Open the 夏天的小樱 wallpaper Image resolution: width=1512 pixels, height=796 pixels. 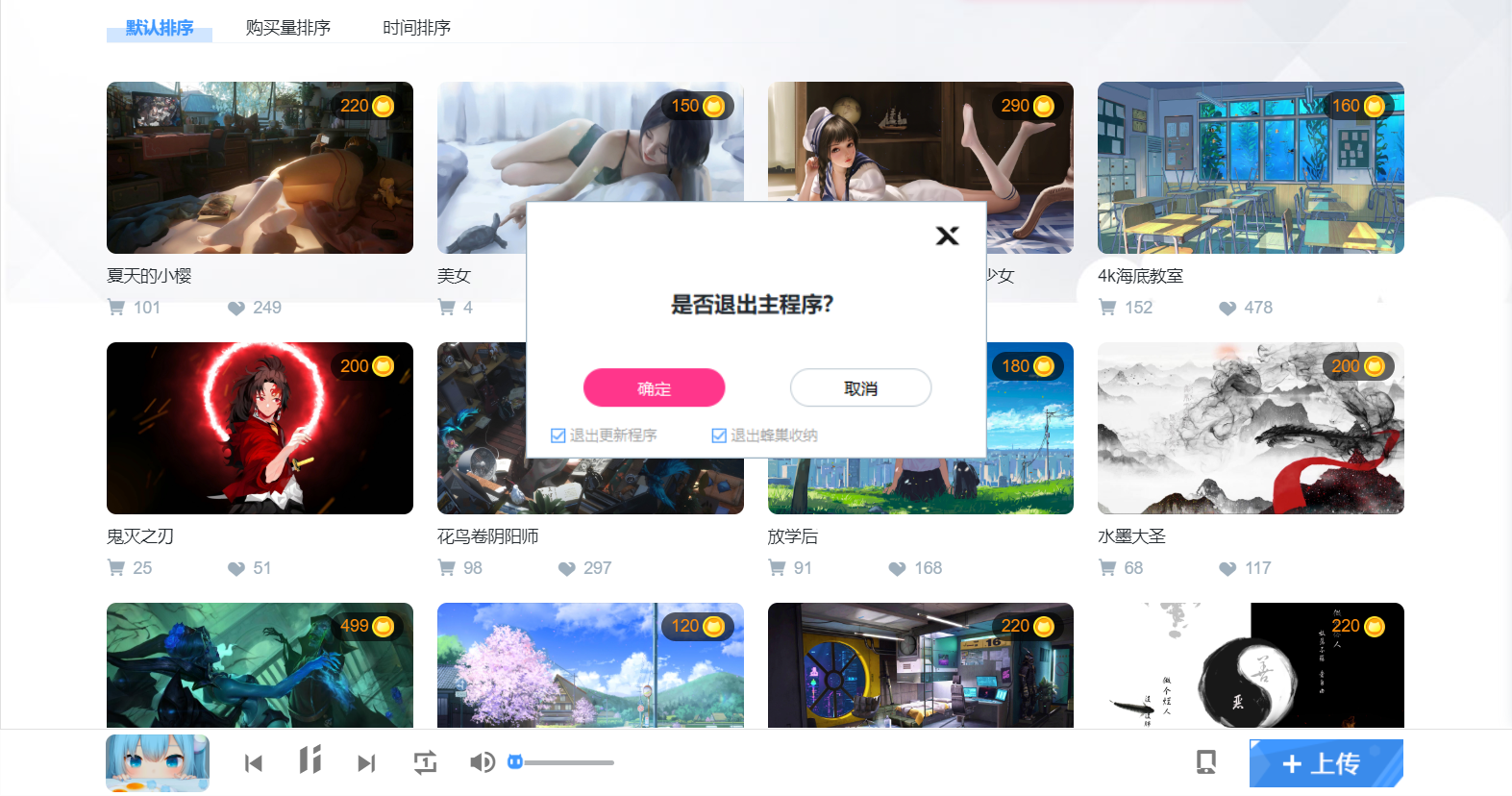pos(260,167)
